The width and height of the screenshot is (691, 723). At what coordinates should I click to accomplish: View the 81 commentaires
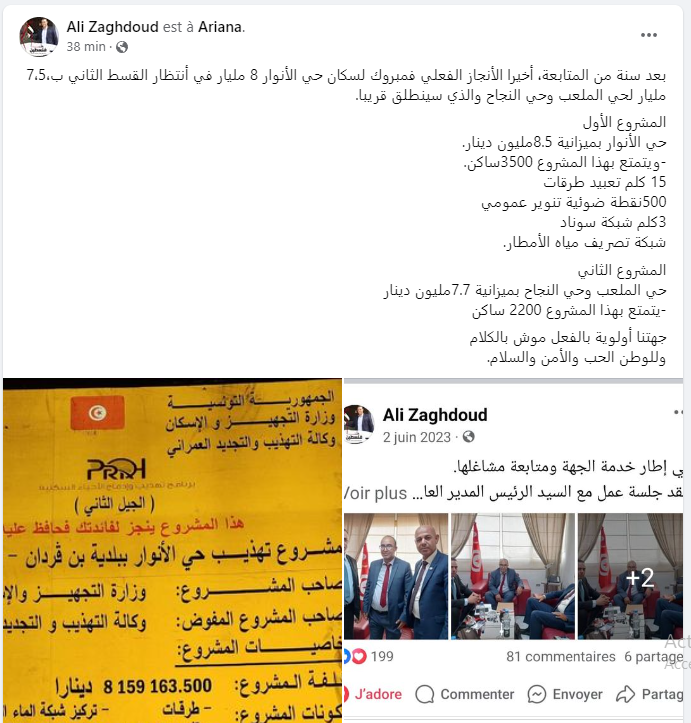(x=560, y=656)
